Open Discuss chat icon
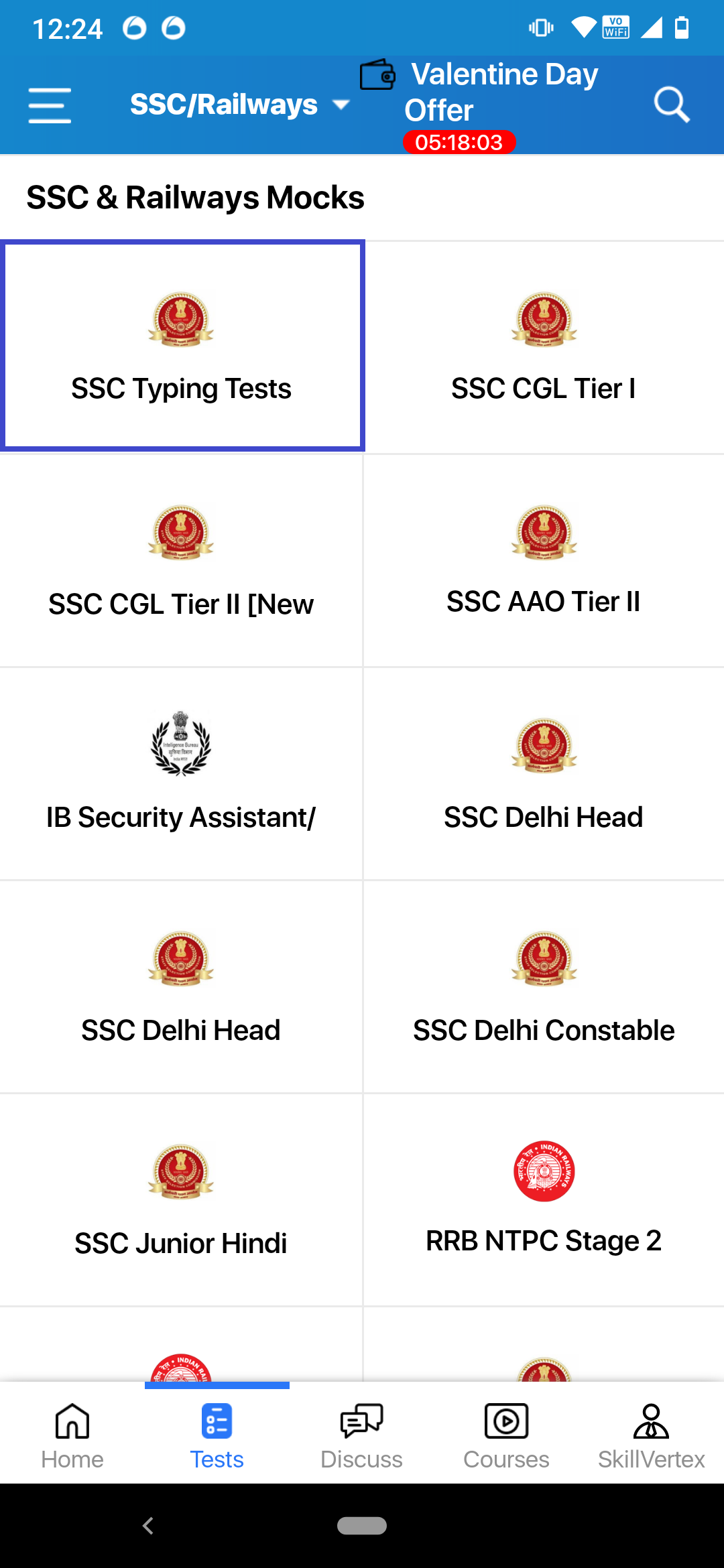This screenshot has height=1568, width=724. [361, 1421]
